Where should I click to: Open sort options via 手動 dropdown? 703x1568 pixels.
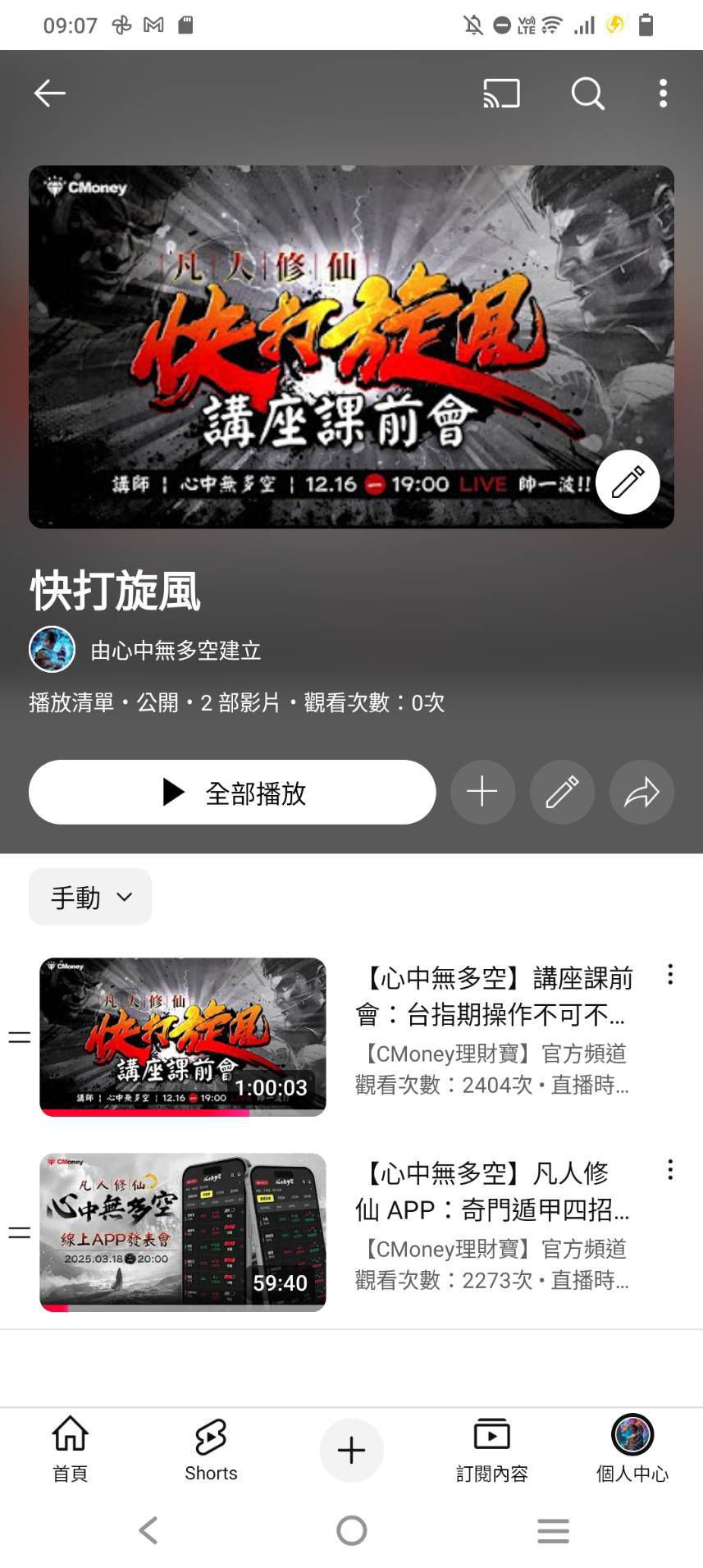[90, 897]
